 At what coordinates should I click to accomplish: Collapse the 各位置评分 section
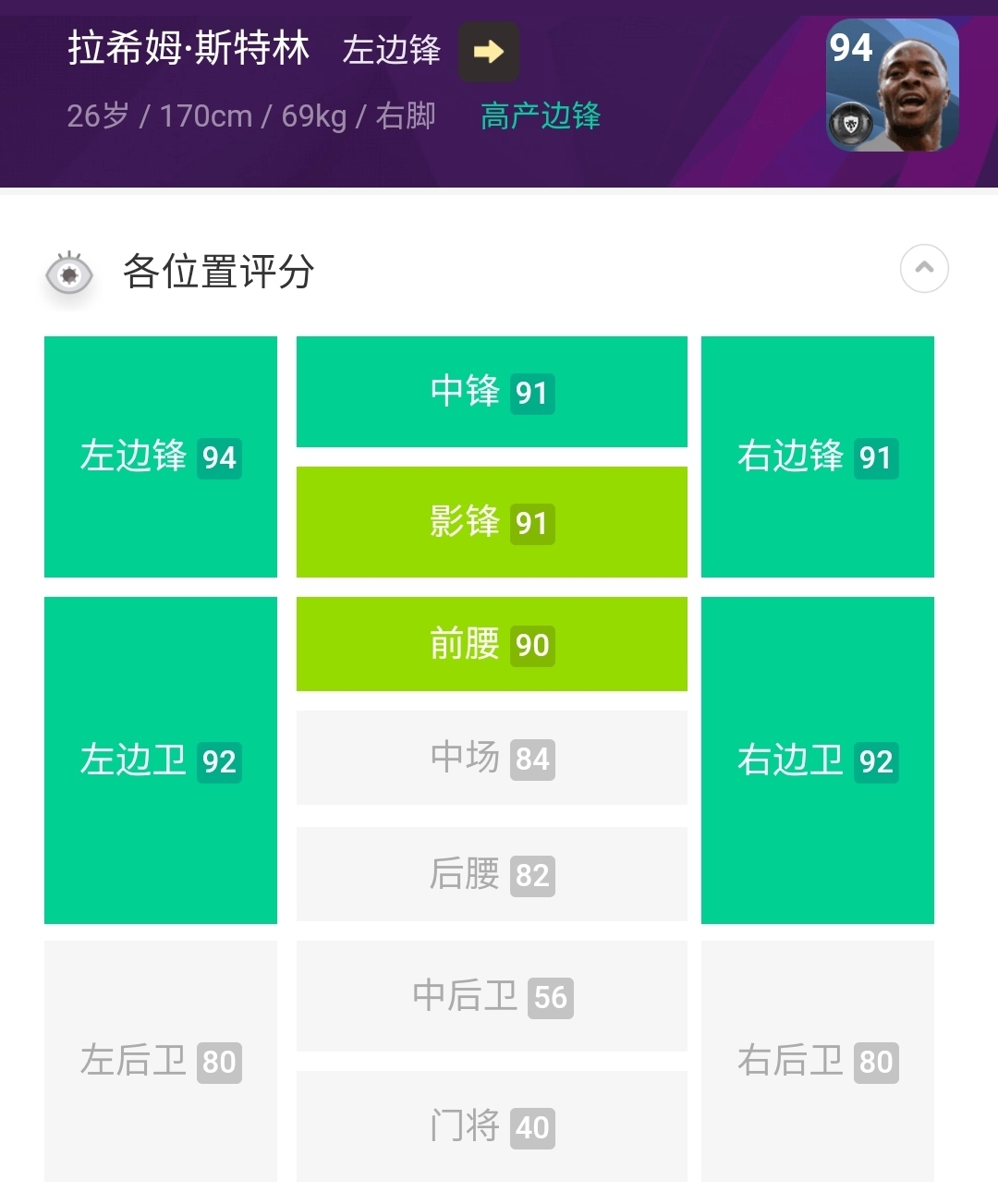pos(924,269)
